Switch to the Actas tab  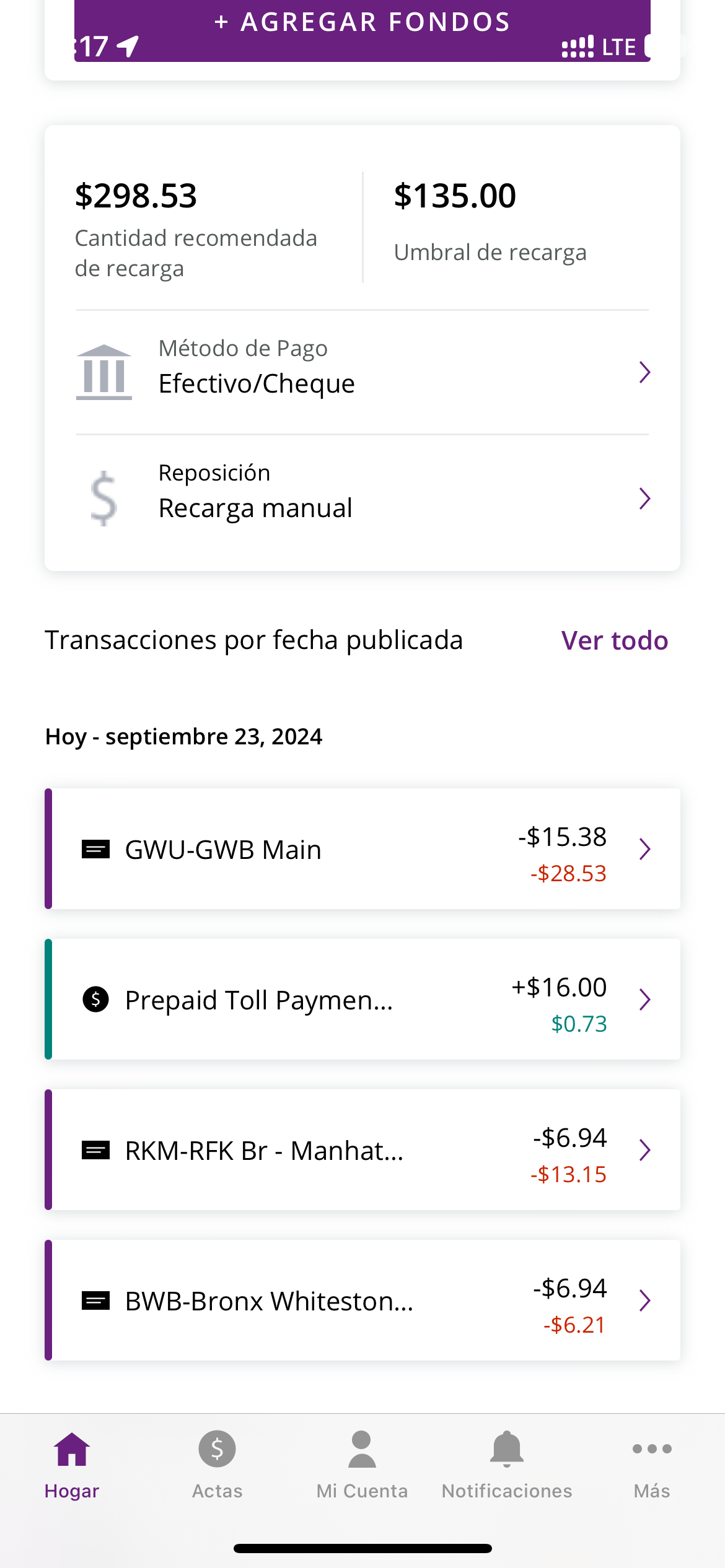(x=217, y=1465)
